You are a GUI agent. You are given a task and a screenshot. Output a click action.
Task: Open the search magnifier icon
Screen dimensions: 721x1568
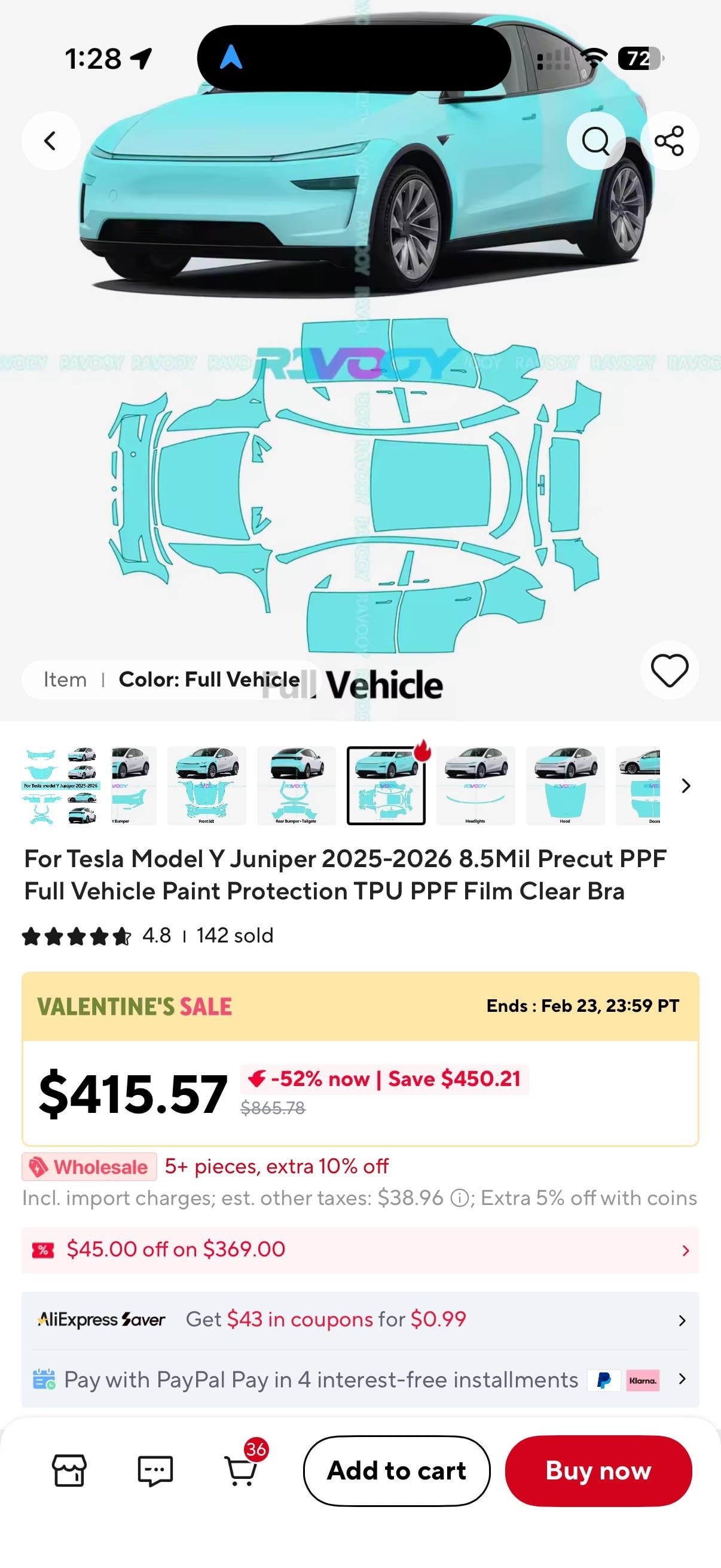595,141
